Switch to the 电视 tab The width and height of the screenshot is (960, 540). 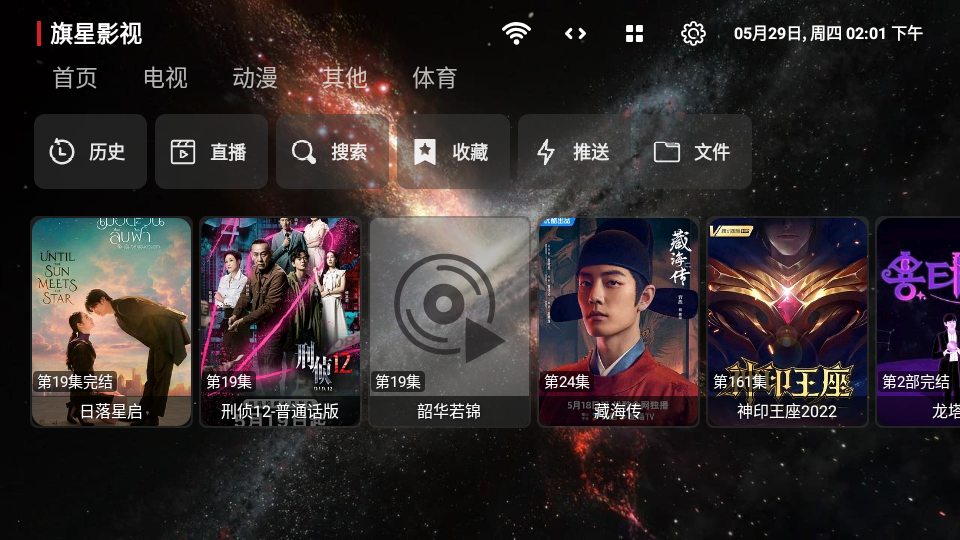pos(165,78)
